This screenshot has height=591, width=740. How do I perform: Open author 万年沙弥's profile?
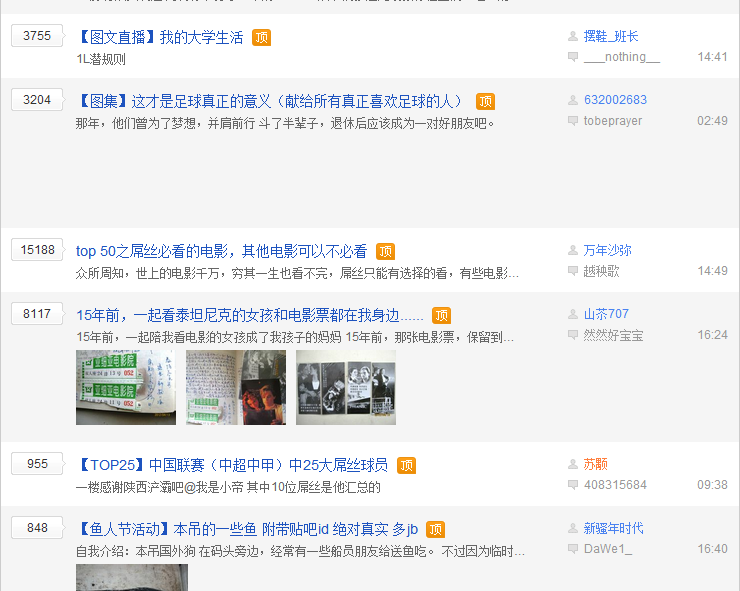[608, 250]
